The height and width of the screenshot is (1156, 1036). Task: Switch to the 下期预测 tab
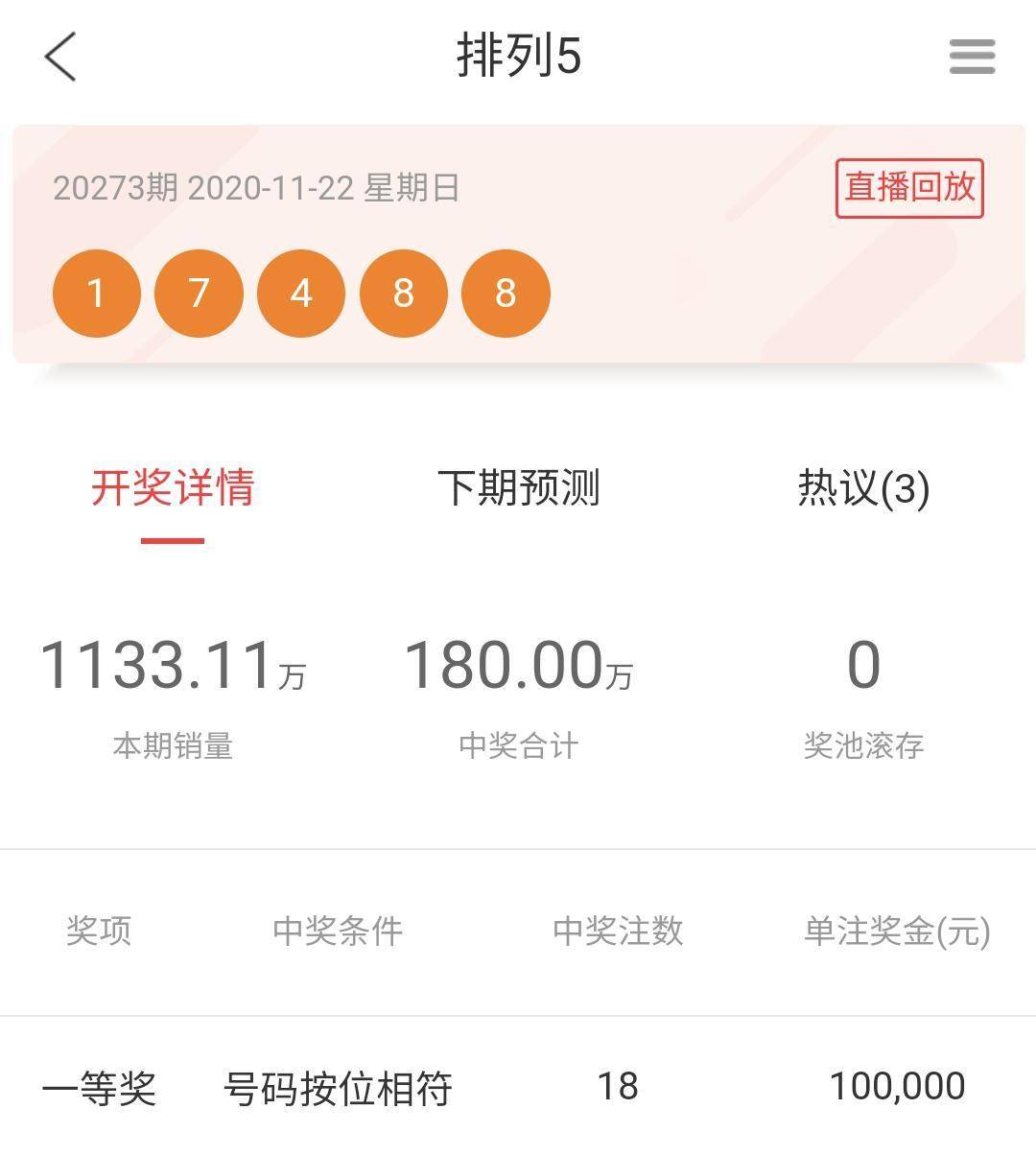pos(518,488)
